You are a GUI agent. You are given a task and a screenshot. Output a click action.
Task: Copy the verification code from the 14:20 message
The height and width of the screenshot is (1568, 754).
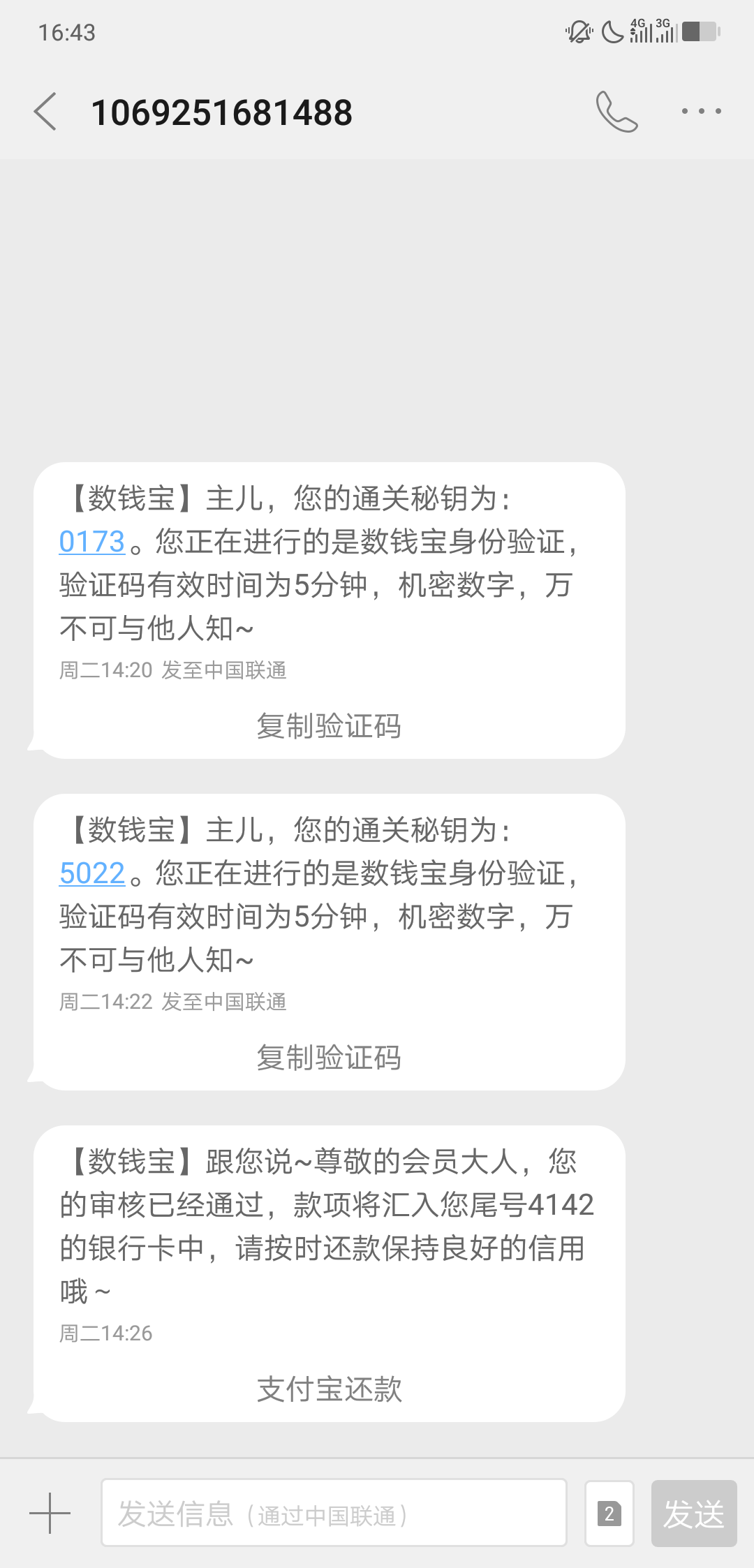click(x=329, y=726)
